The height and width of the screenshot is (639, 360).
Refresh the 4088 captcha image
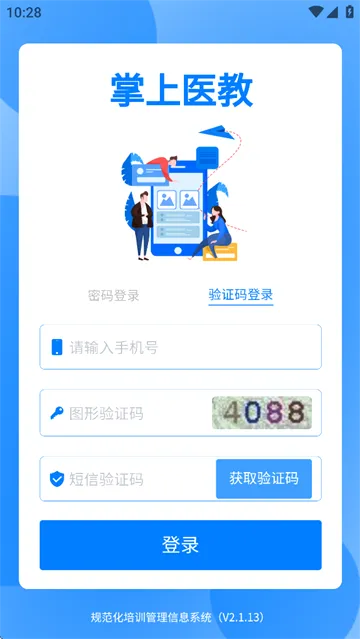click(262, 412)
